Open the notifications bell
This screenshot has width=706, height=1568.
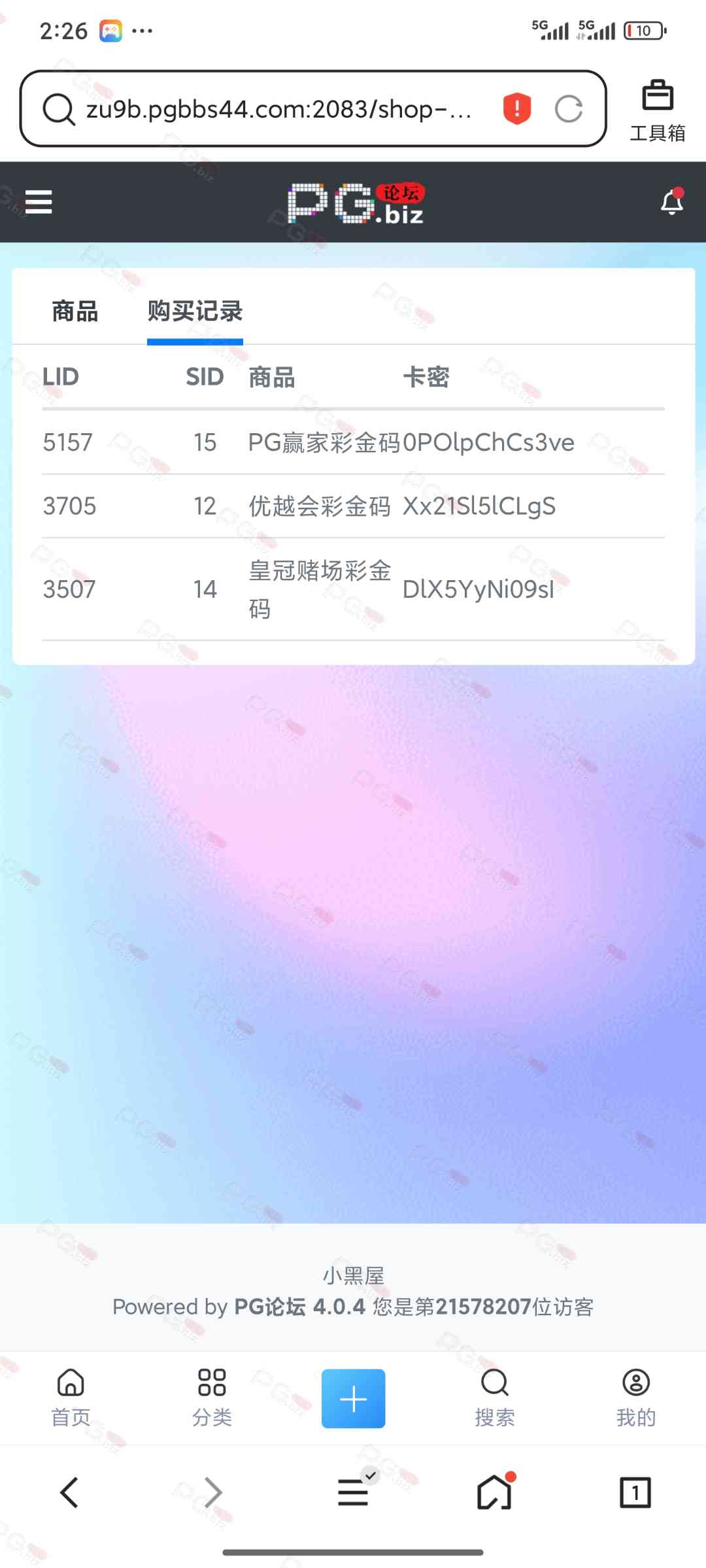(671, 202)
